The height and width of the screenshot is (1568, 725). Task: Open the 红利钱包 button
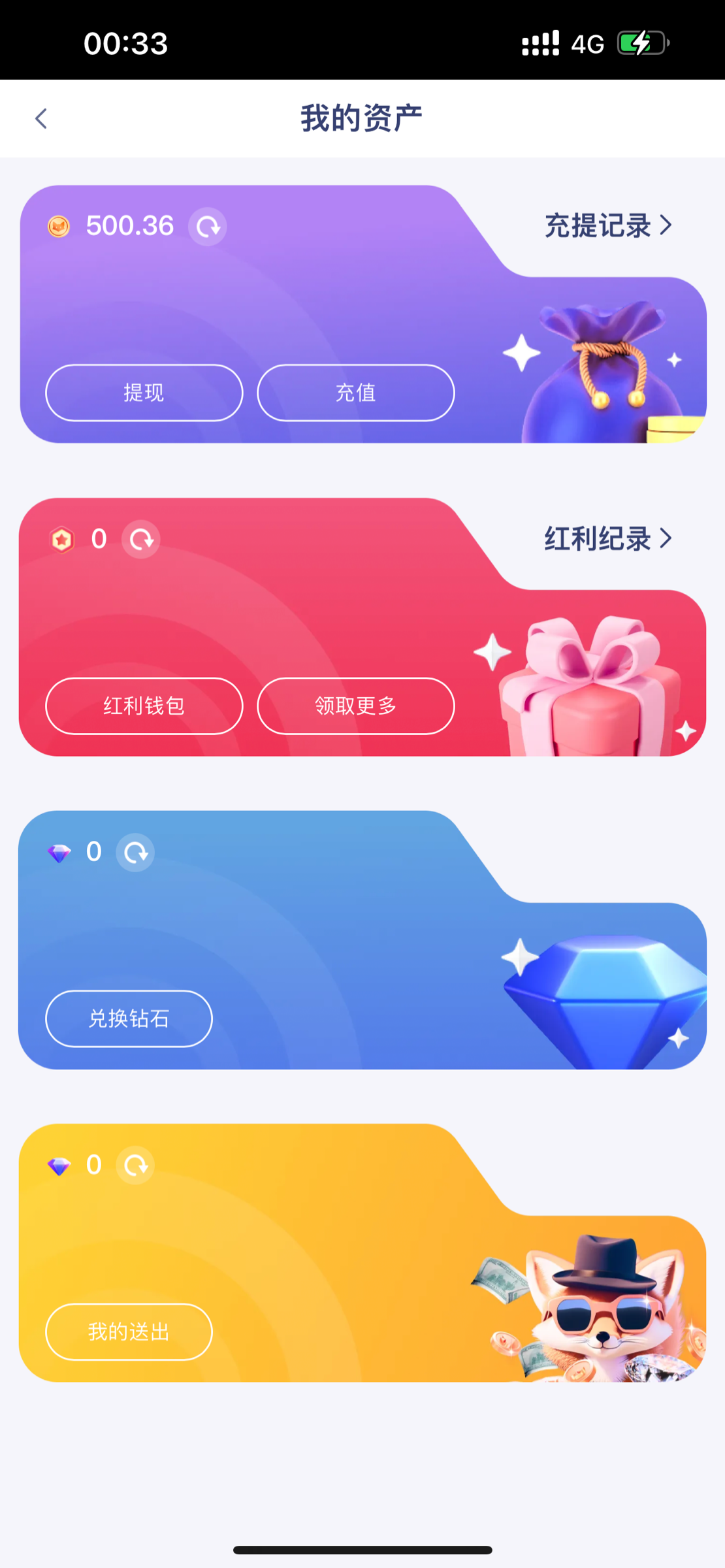click(144, 706)
